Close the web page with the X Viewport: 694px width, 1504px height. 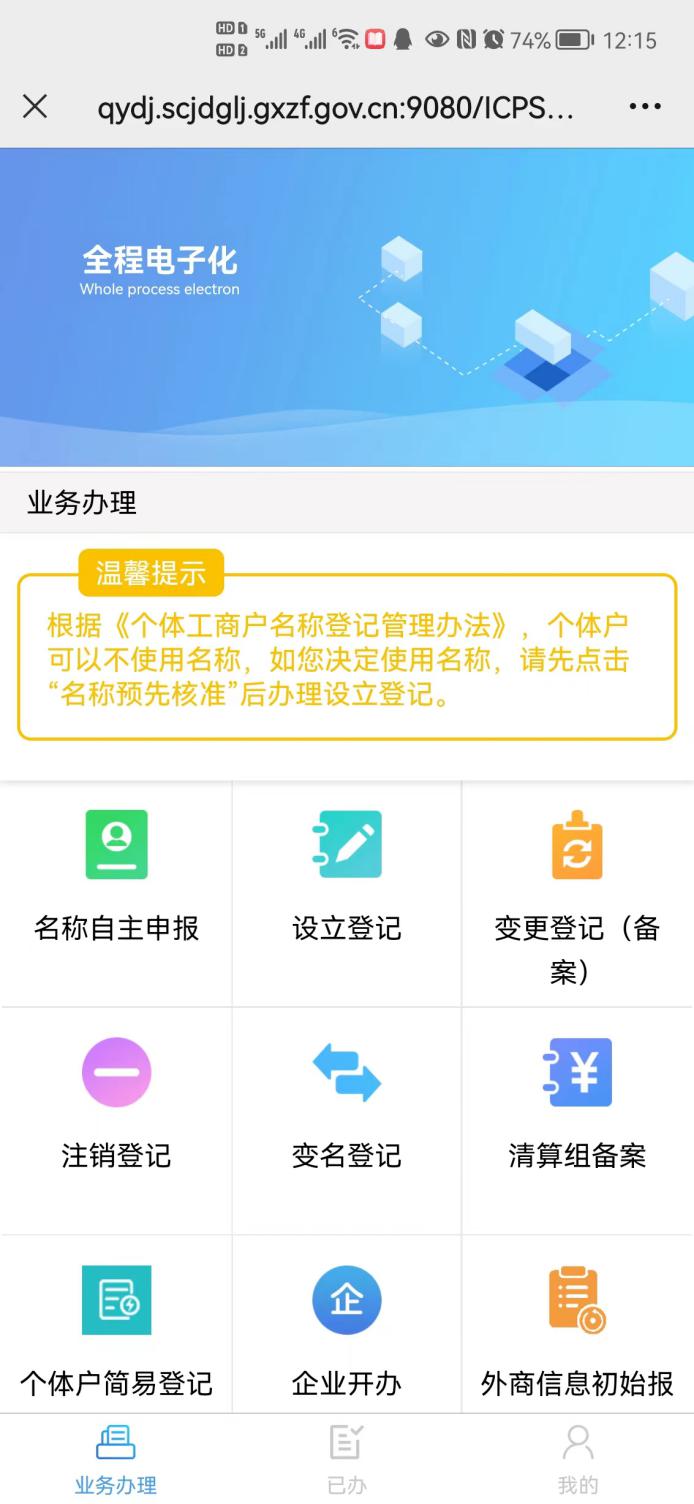tap(35, 107)
